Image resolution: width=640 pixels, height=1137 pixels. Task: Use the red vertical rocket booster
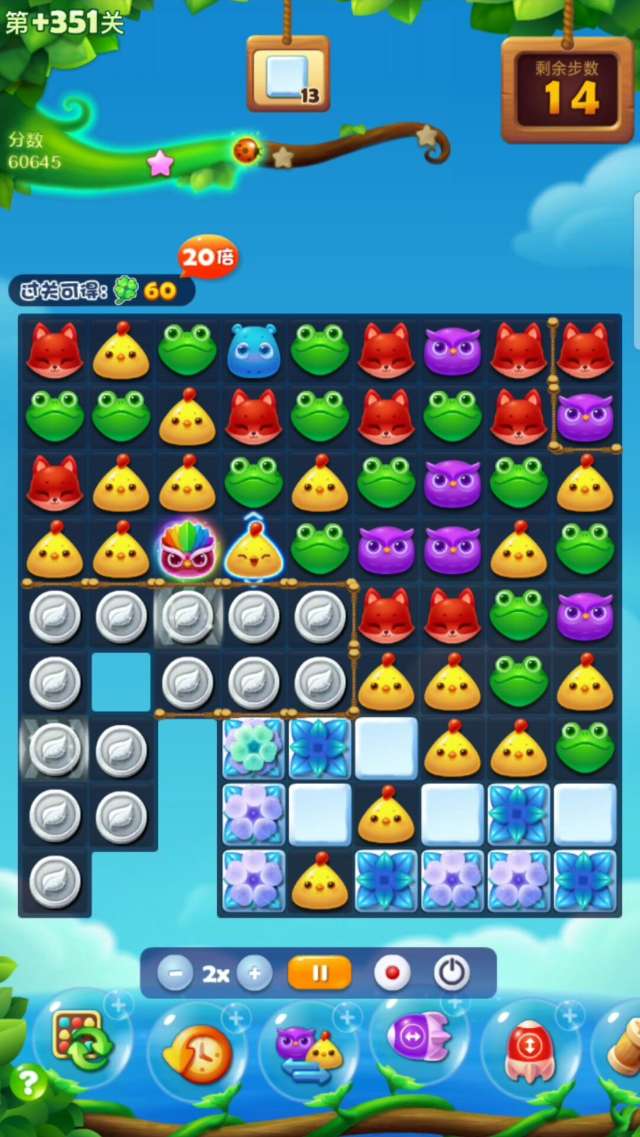(529, 1048)
